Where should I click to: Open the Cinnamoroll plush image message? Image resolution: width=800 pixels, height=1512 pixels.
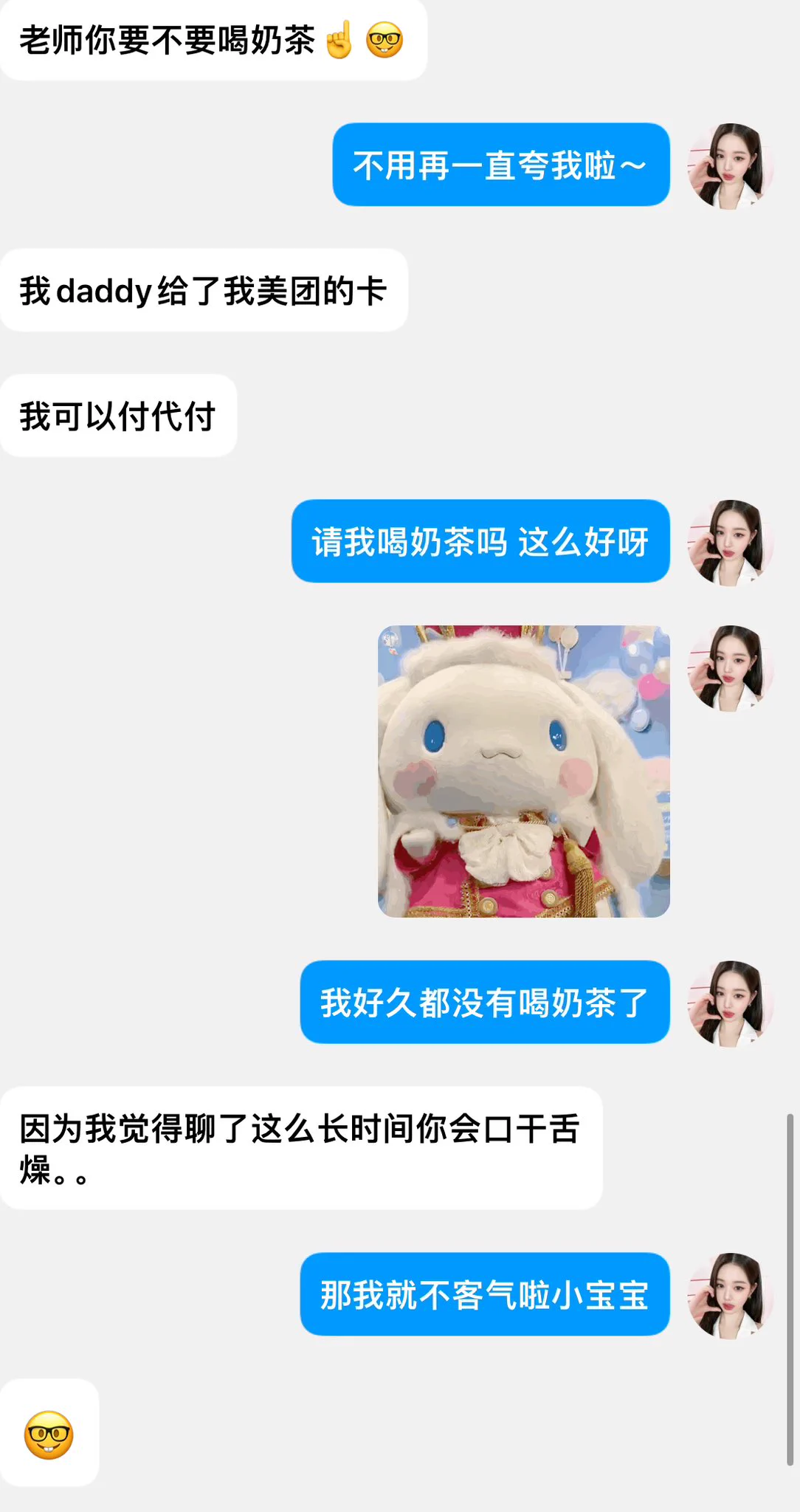(x=523, y=771)
